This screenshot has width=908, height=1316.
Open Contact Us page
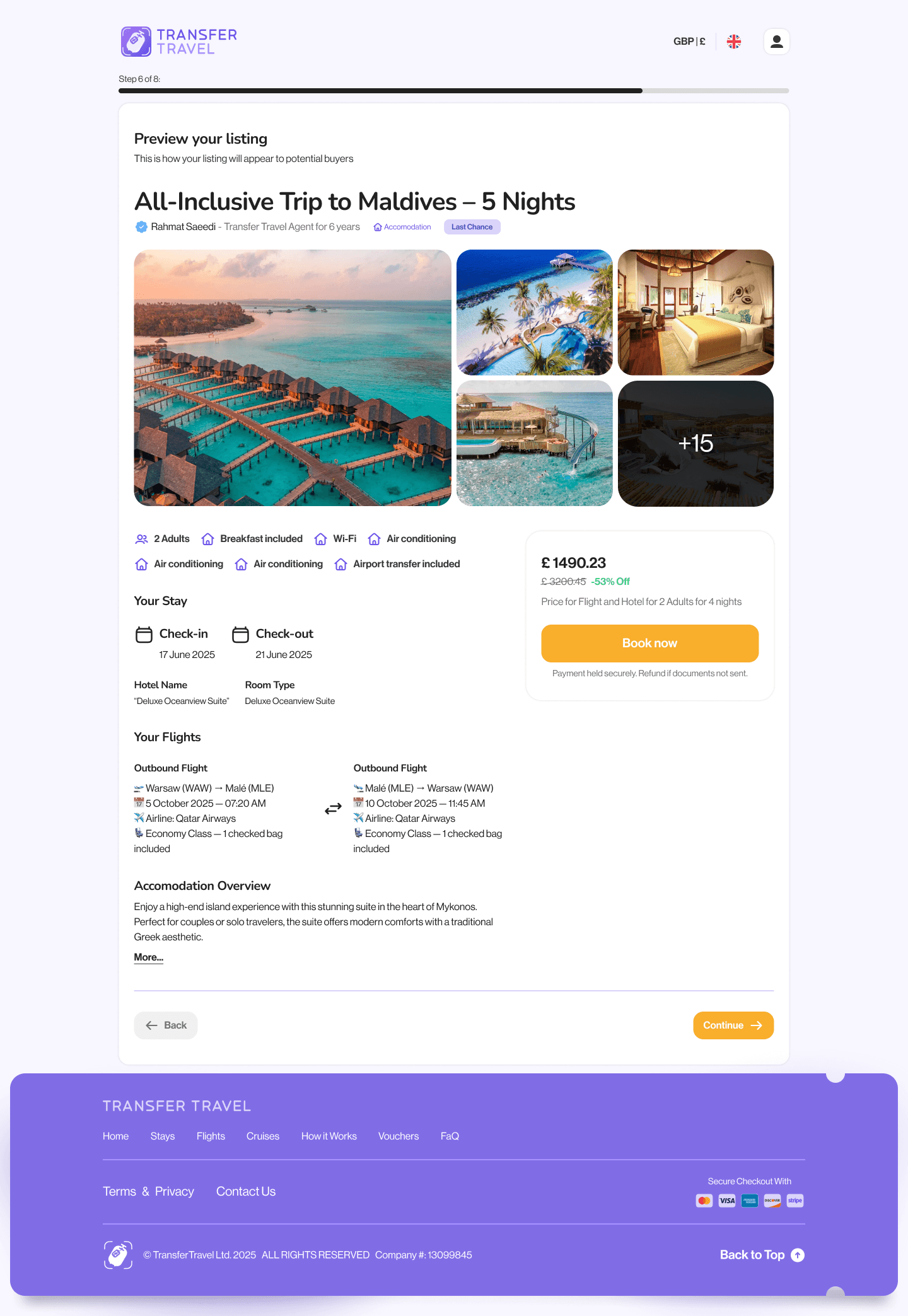point(246,1191)
